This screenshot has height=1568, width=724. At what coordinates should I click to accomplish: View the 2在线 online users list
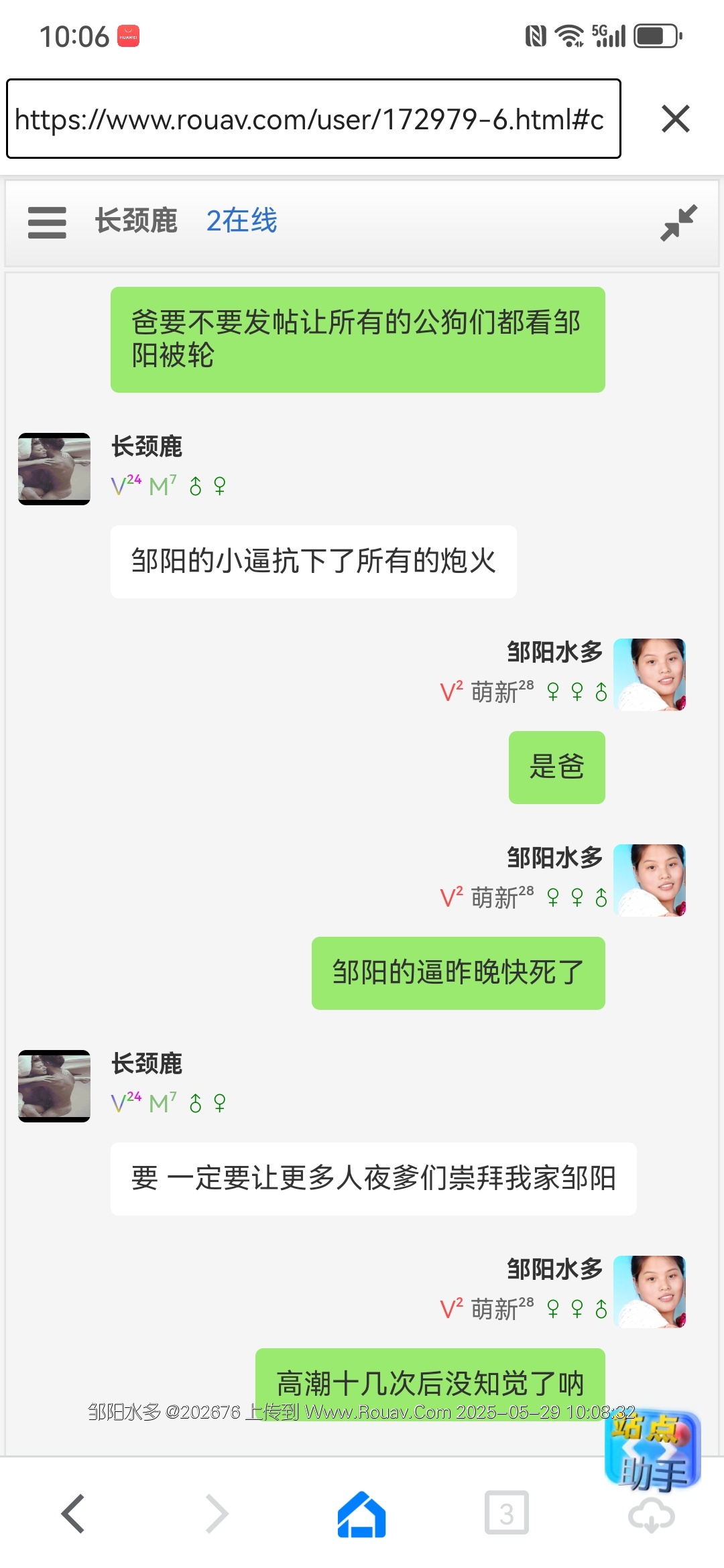coord(241,221)
